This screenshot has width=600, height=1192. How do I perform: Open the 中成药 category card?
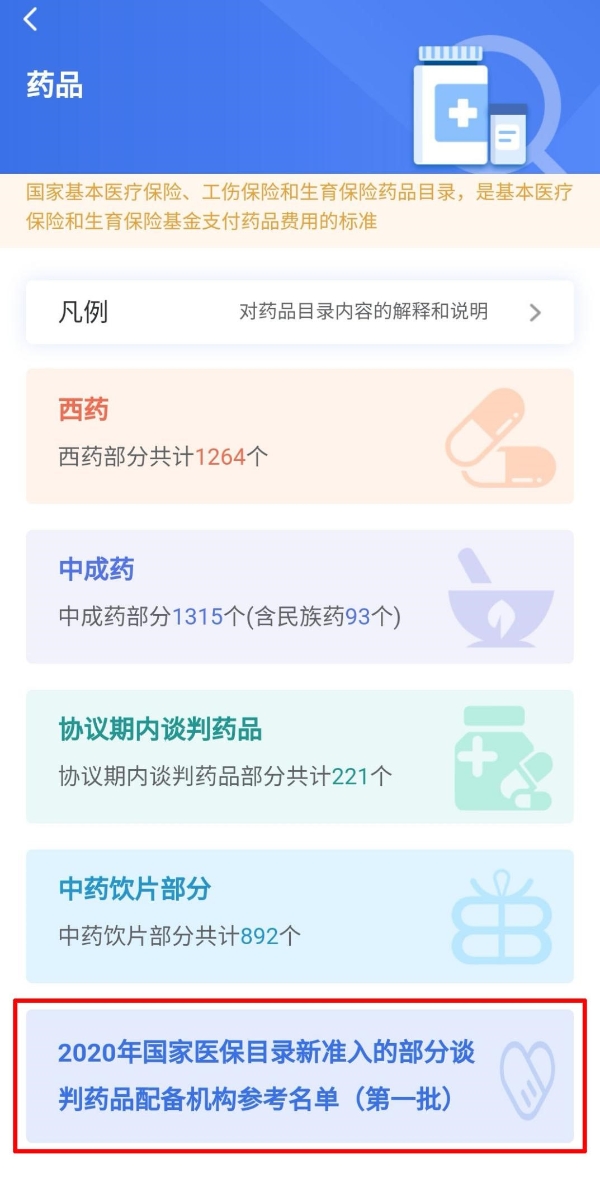tap(300, 596)
